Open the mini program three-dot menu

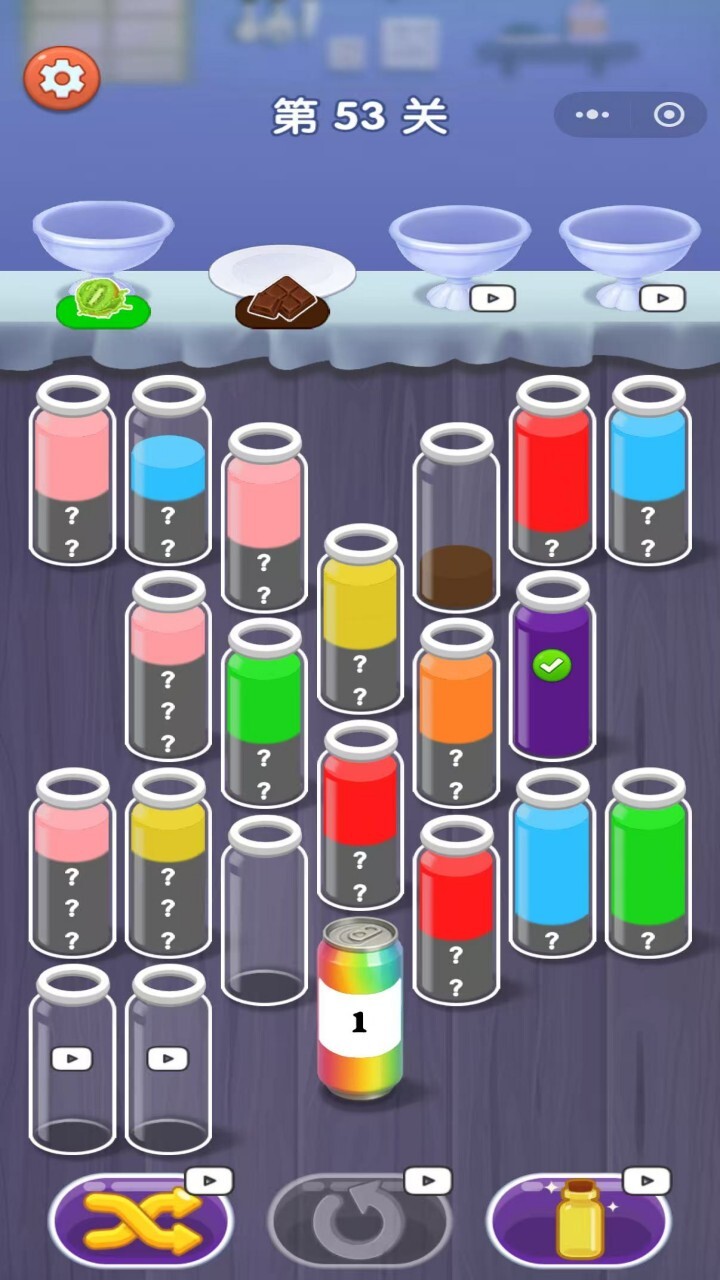pos(593,115)
